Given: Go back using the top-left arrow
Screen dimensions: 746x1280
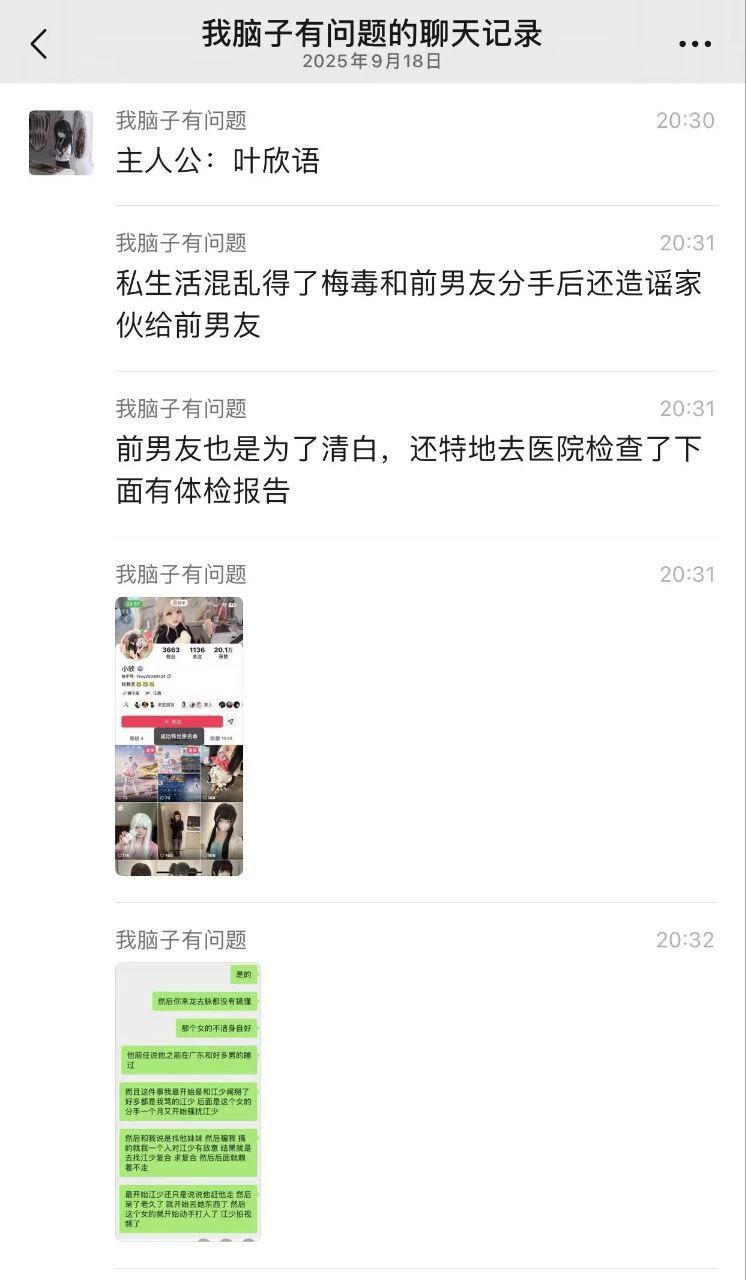Looking at the screenshot, I should 39,43.
